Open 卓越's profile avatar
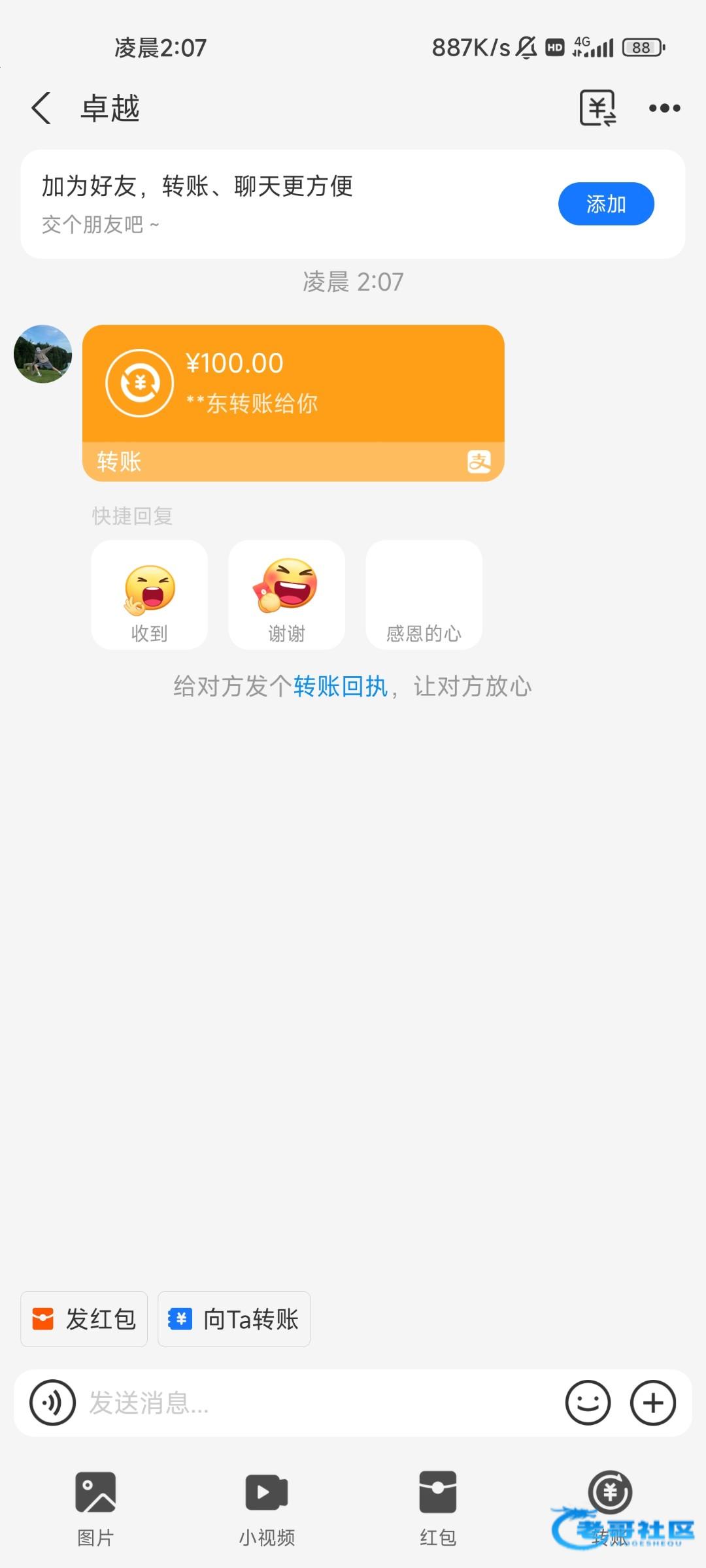Viewport: 706px width, 1568px height. click(x=43, y=354)
